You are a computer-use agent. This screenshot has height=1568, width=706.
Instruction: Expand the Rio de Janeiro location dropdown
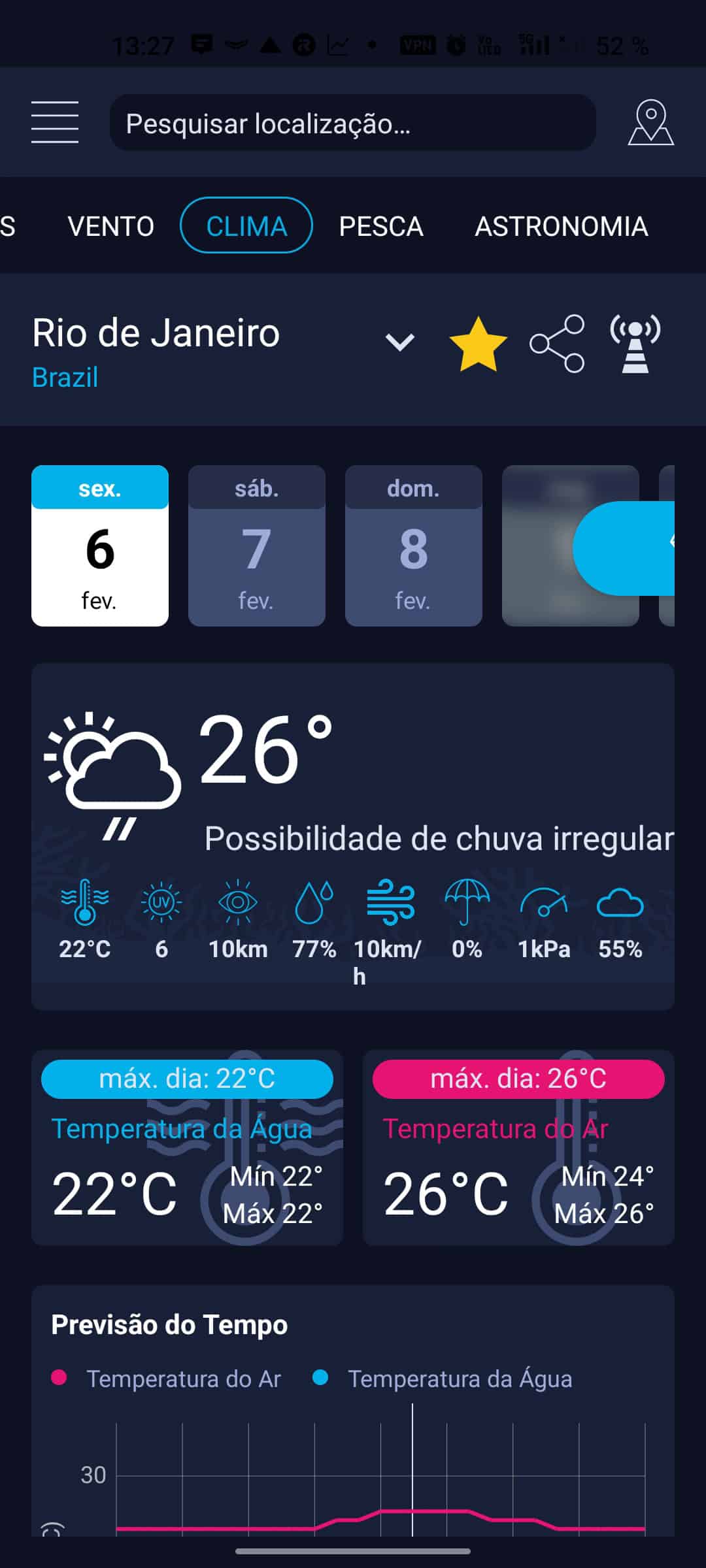pyautogui.click(x=399, y=340)
